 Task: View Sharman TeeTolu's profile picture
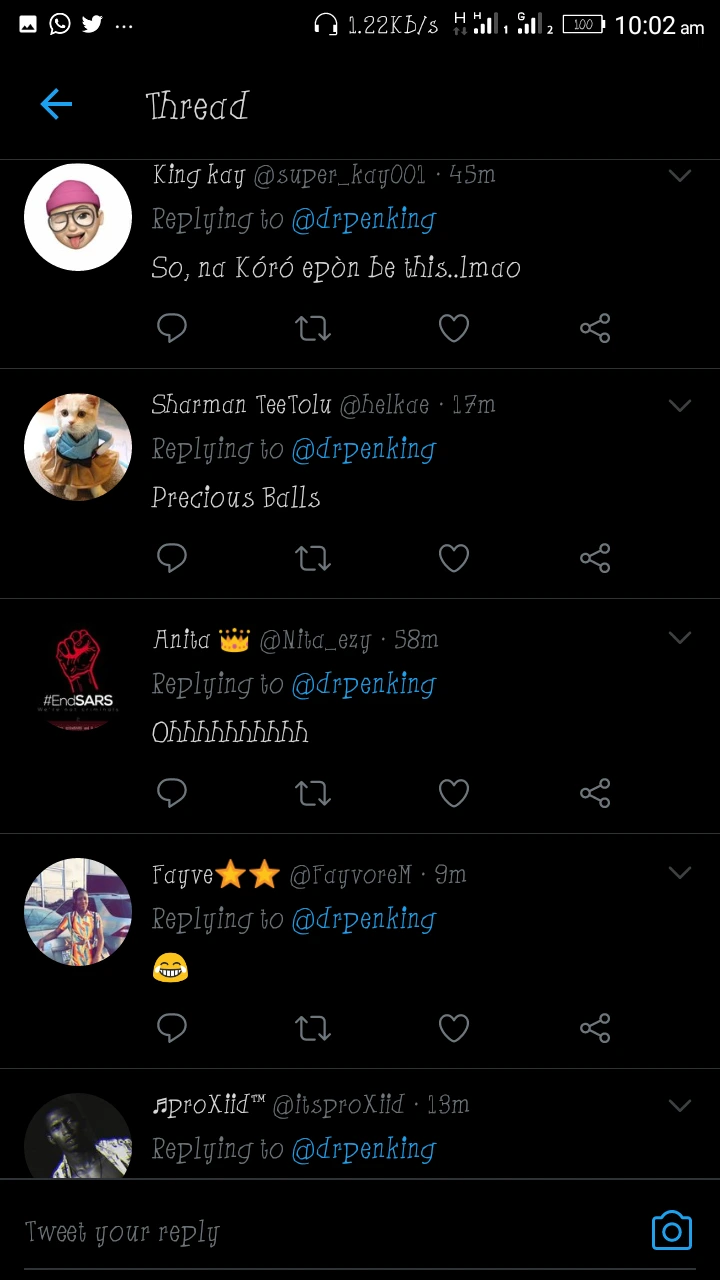[78, 446]
